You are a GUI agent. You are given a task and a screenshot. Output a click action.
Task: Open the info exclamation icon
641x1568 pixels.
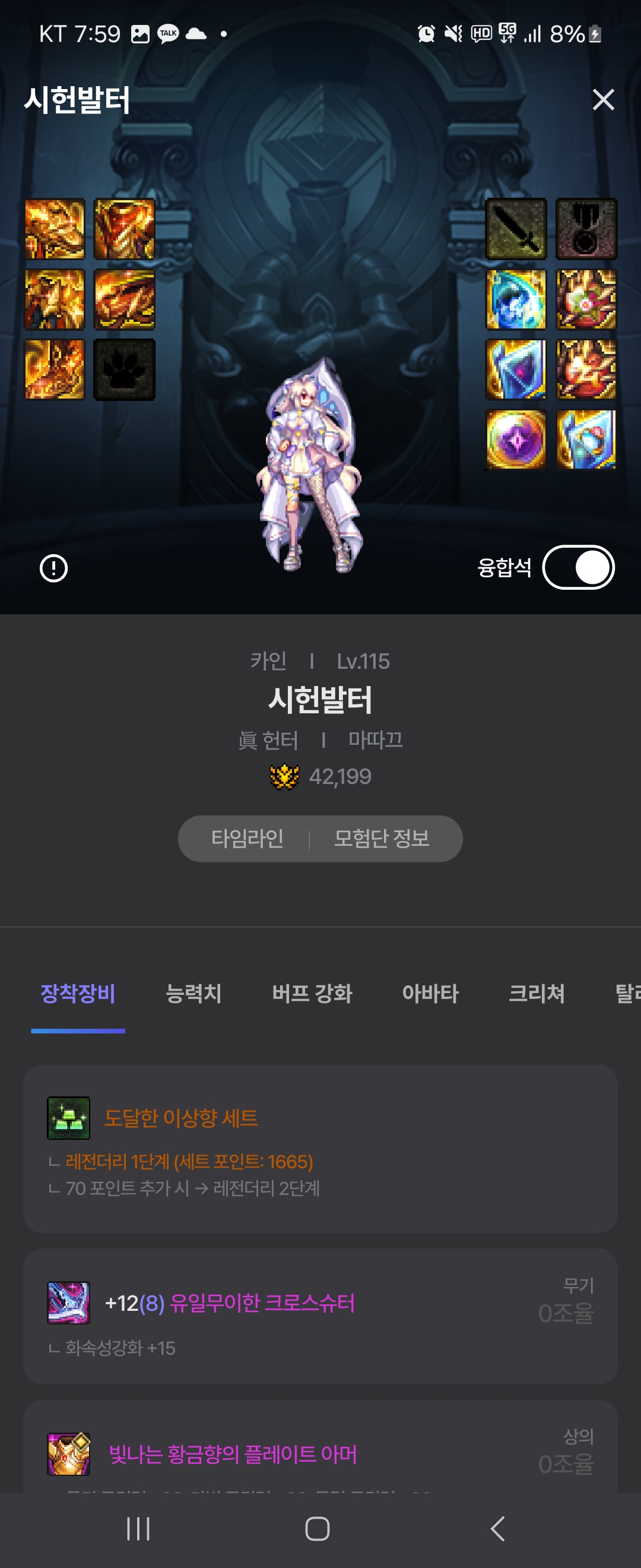(x=53, y=568)
